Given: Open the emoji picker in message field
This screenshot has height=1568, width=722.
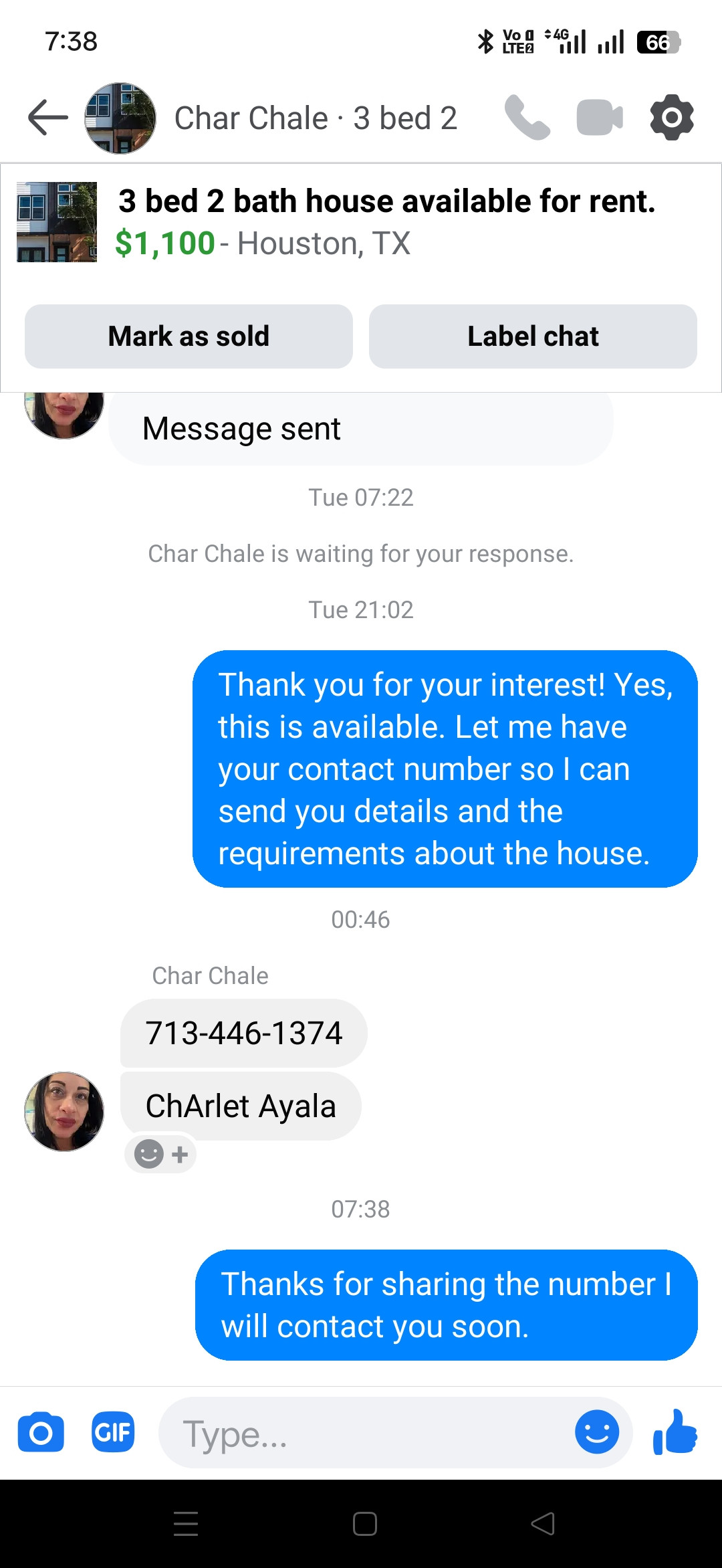Looking at the screenshot, I should (x=596, y=1432).
